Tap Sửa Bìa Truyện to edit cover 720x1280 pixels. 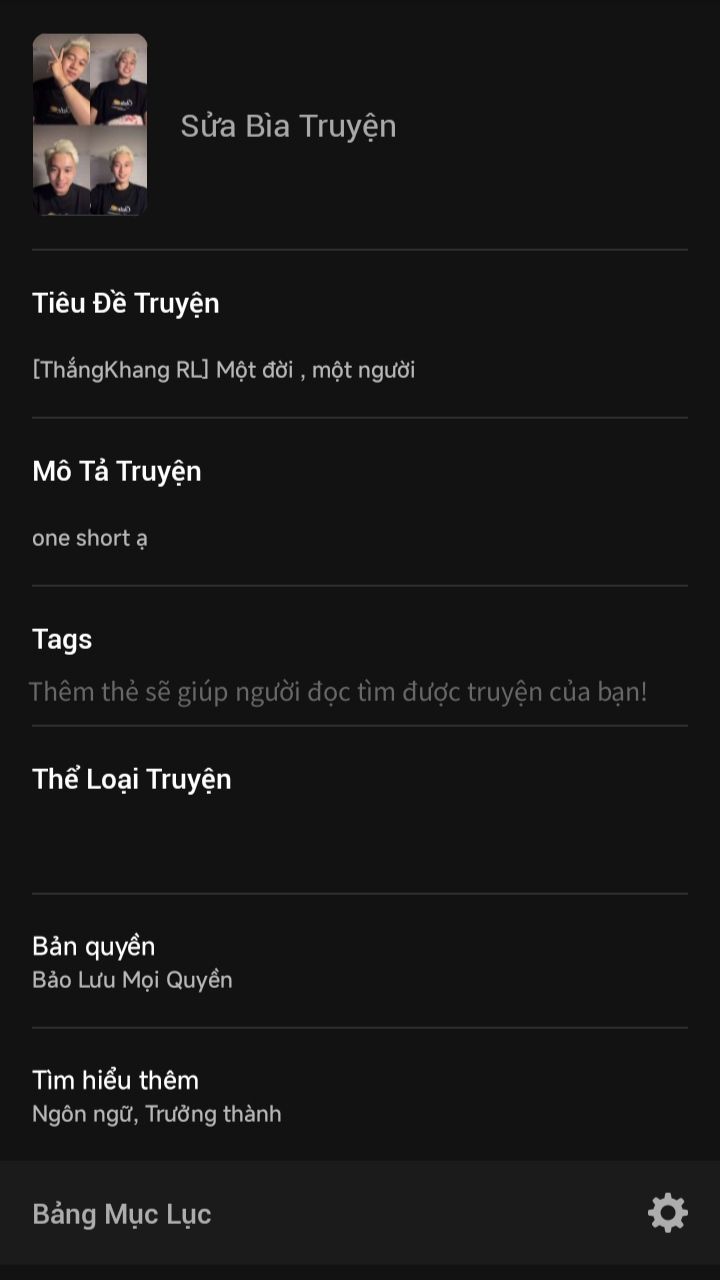pyautogui.click(x=288, y=126)
